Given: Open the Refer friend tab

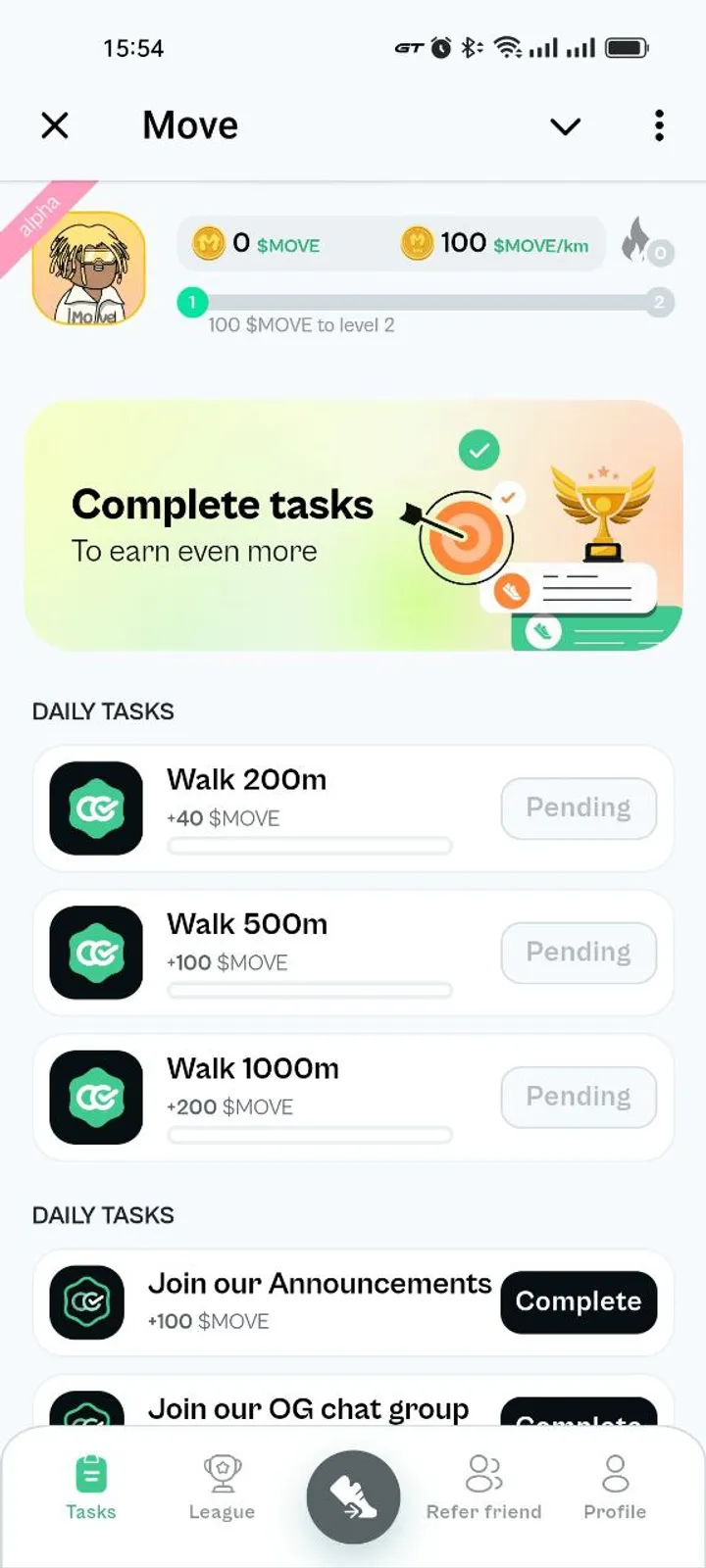Looking at the screenshot, I should tap(483, 1487).
